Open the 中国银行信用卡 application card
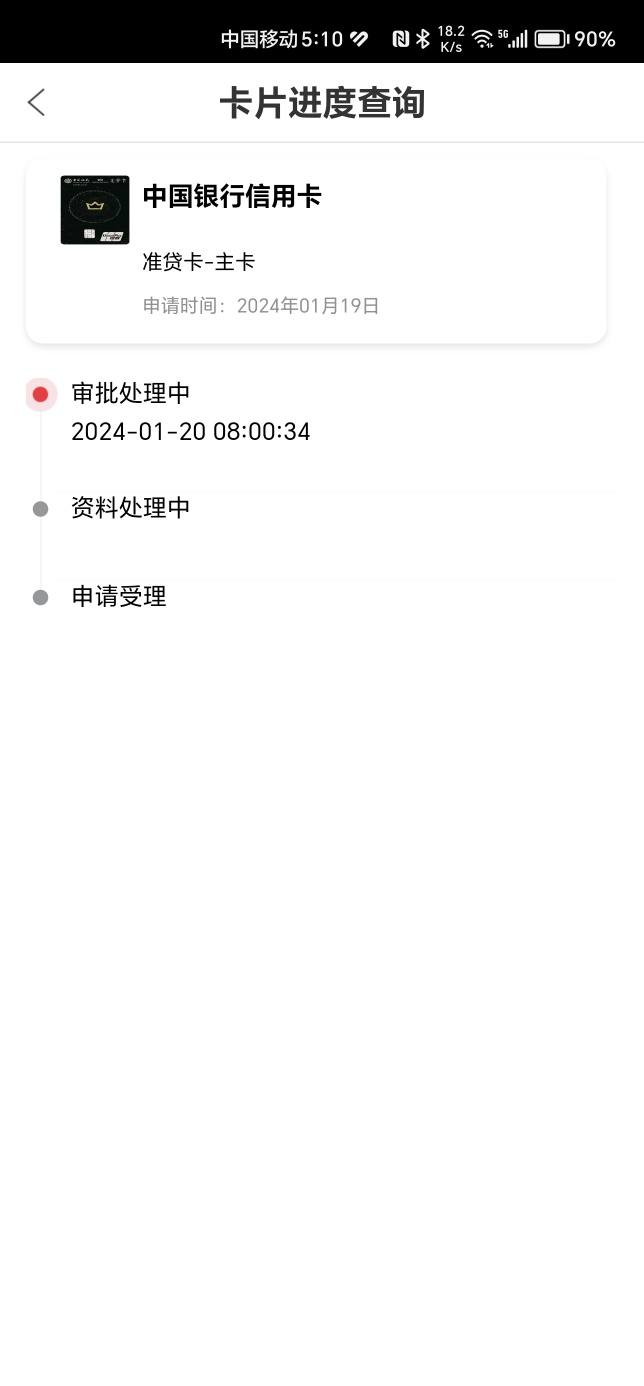The image size is (644, 1386). pos(316,251)
